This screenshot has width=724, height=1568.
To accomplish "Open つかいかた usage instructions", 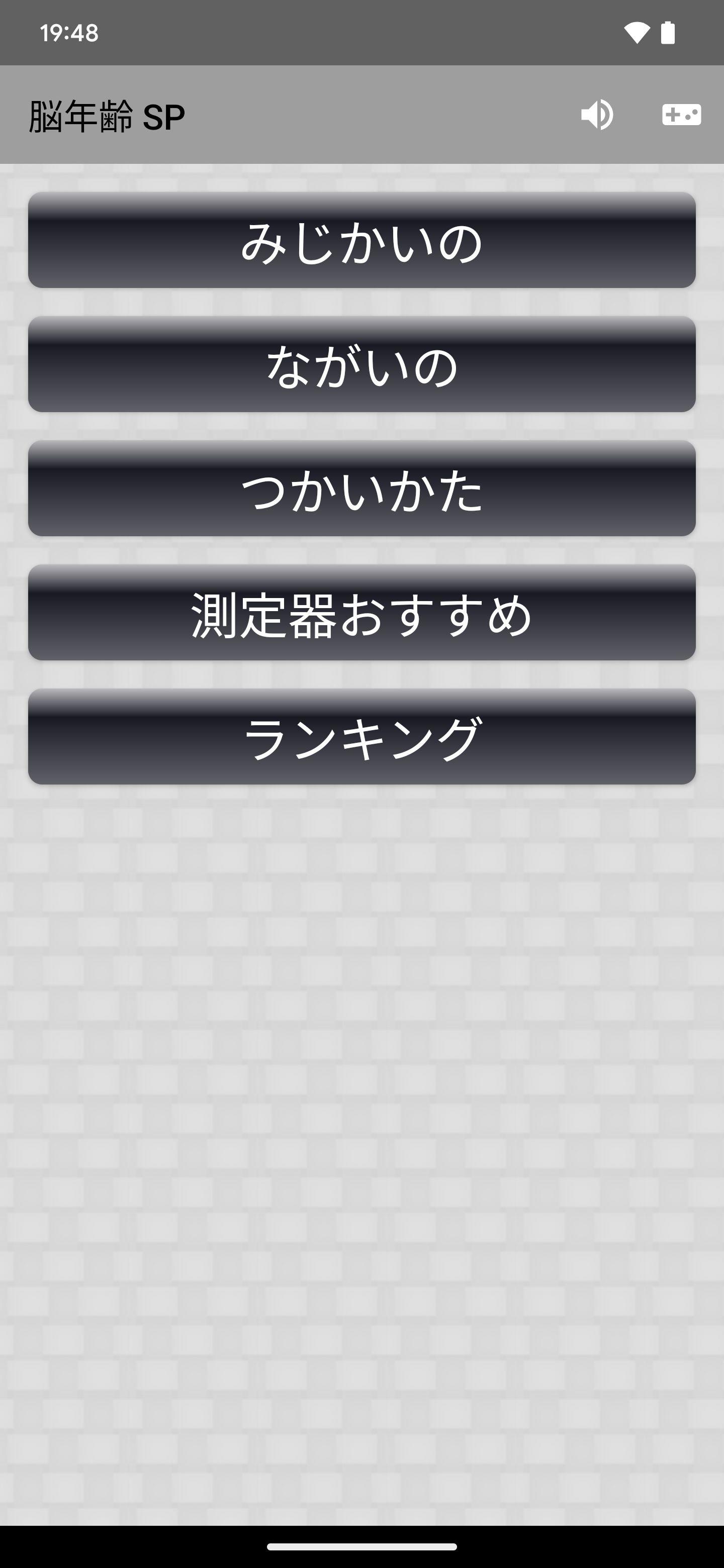I will coord(361,488).
